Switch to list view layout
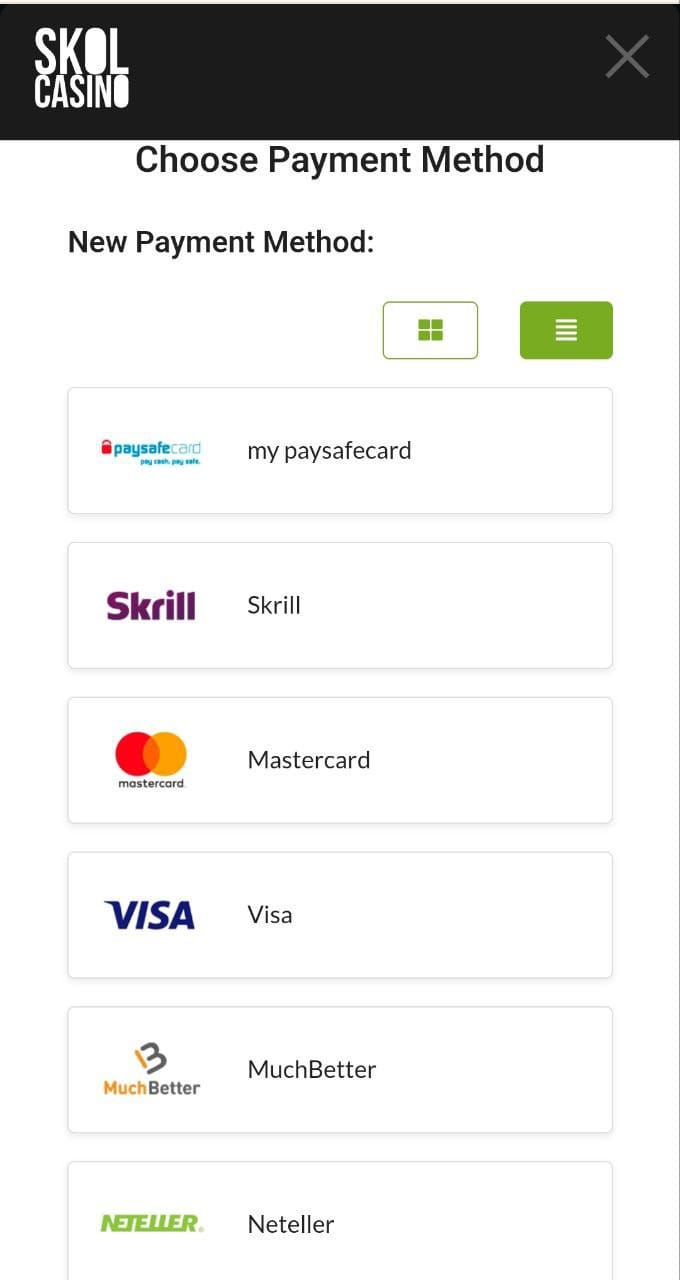The width and height of the screenshot is (680, 1280). point(566,330)
